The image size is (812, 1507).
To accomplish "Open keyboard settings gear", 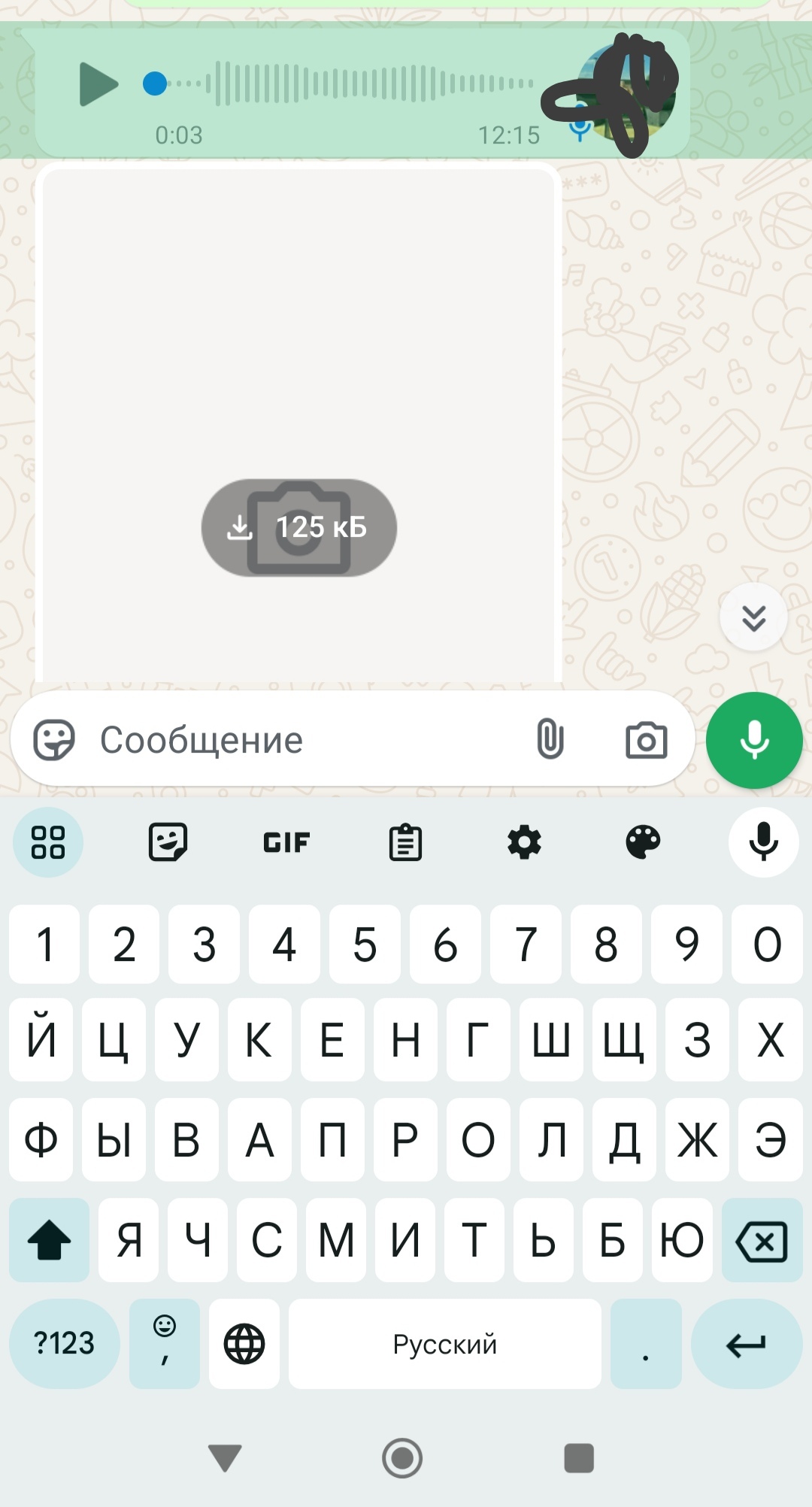I will coord(524,842).
